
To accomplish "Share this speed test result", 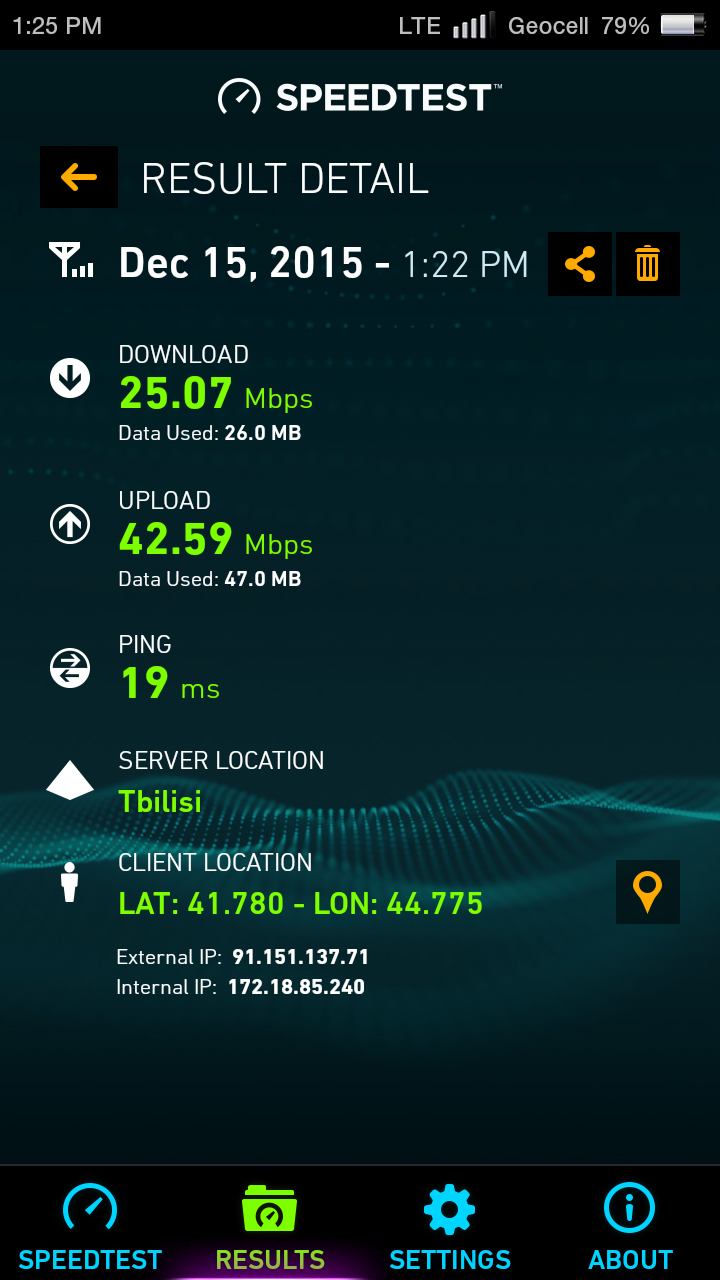I will pyautogui.click(x=580, y=264).
